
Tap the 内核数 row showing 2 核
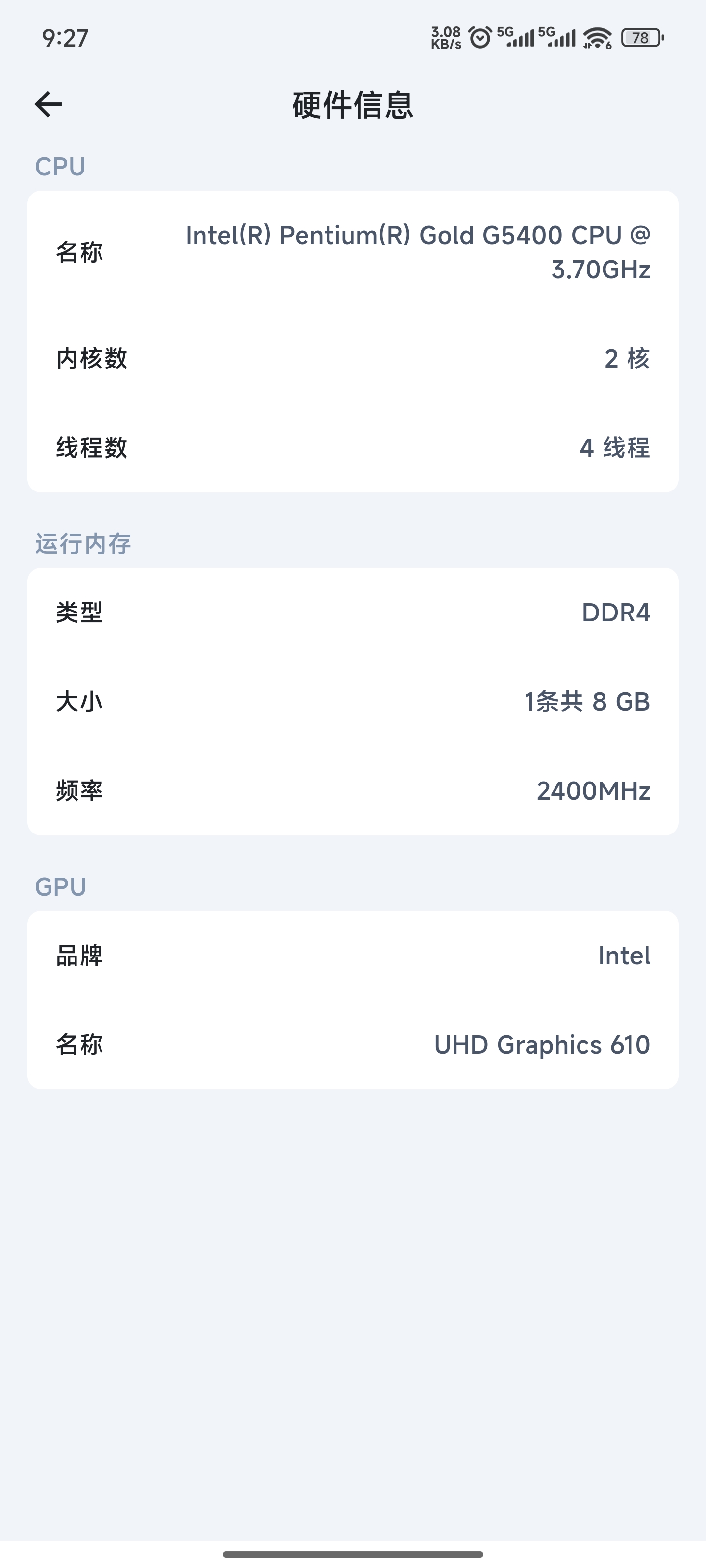(x=353, y=359)
